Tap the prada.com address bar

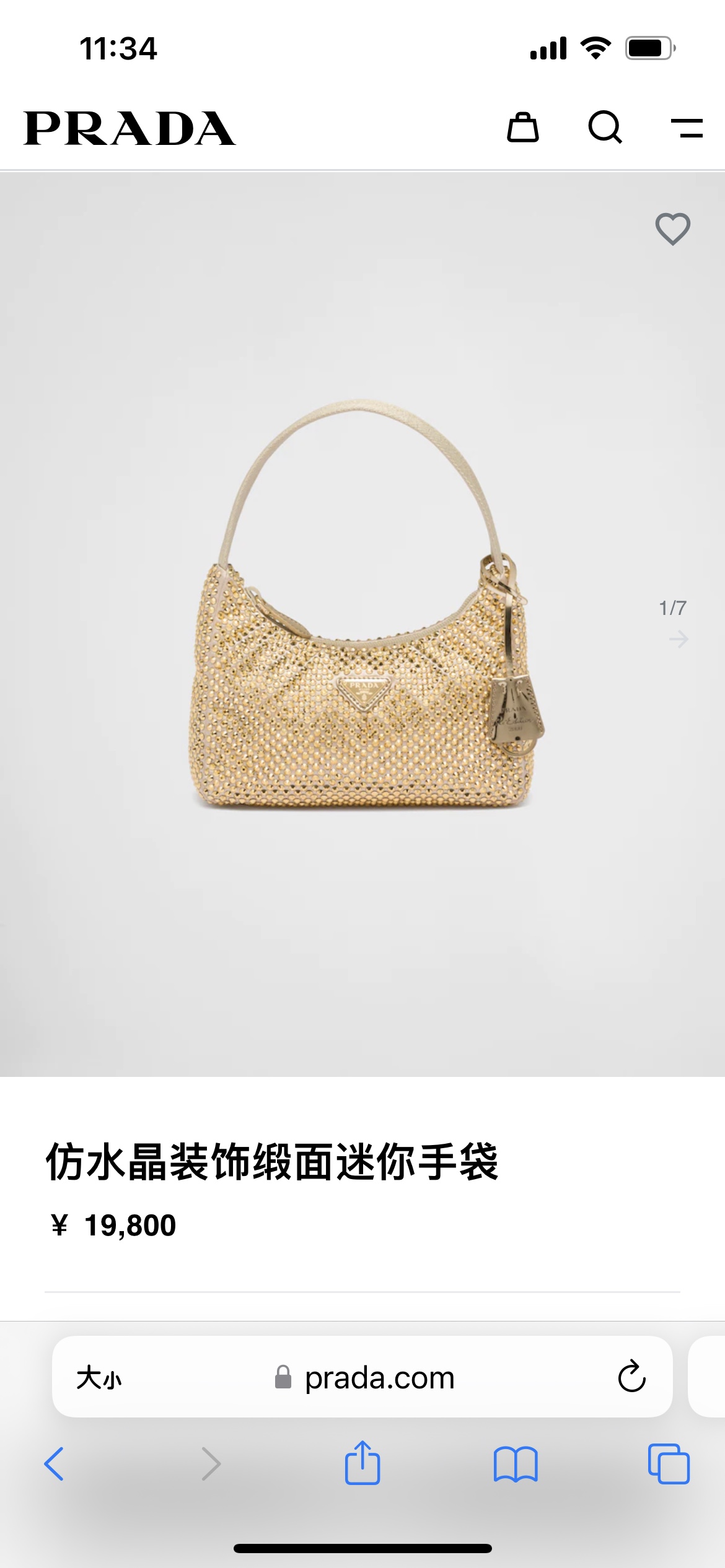(x=379, y=1379)
